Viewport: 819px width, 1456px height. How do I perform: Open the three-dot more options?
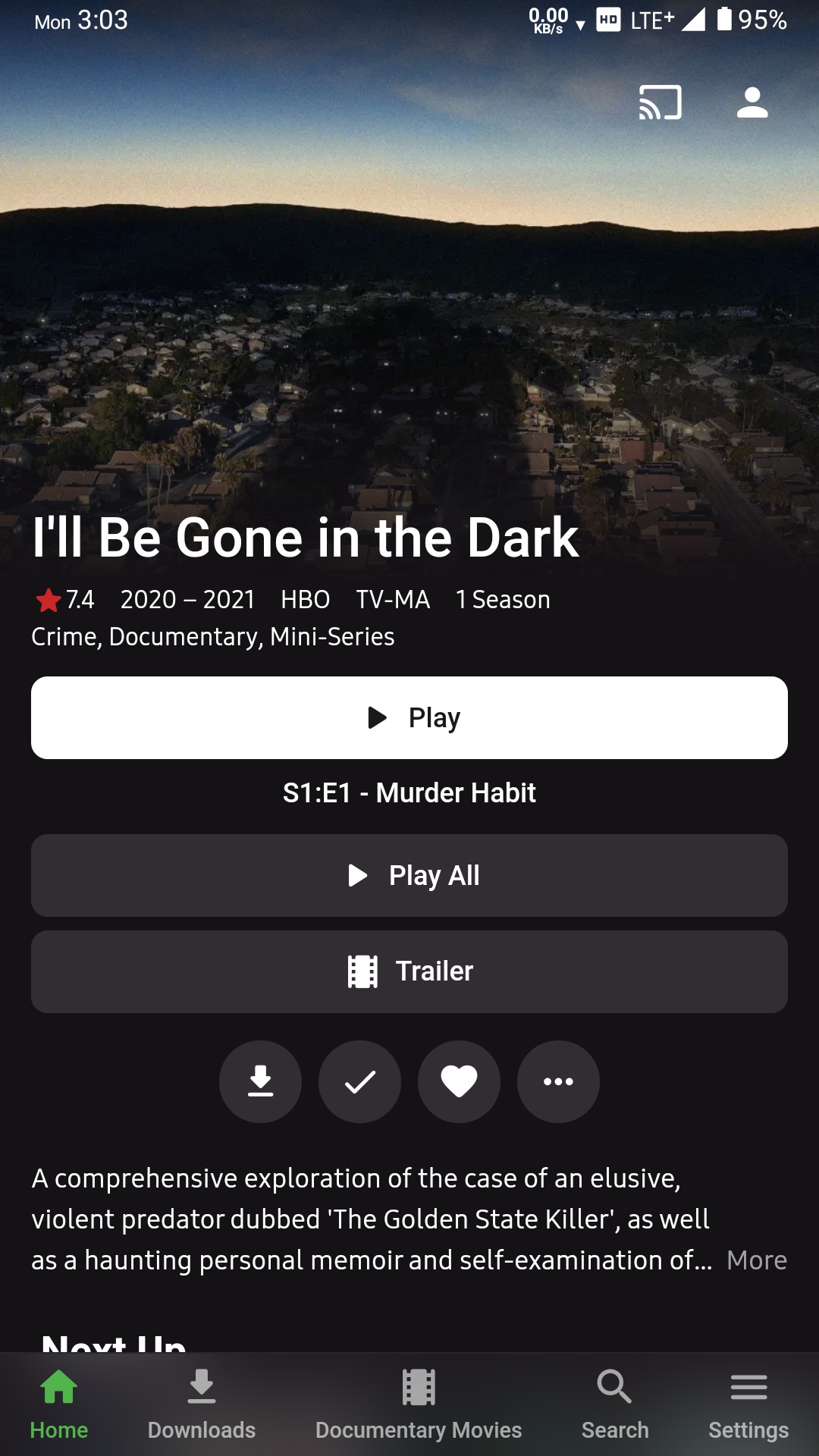[x=558, y=1081]
